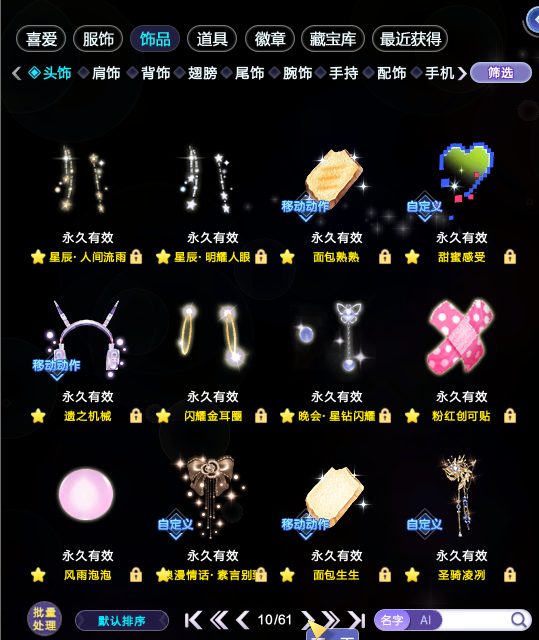Choose the 甜蜜感受 pixel heart item
Screen dimensions: 539x640
click(465, 177)
